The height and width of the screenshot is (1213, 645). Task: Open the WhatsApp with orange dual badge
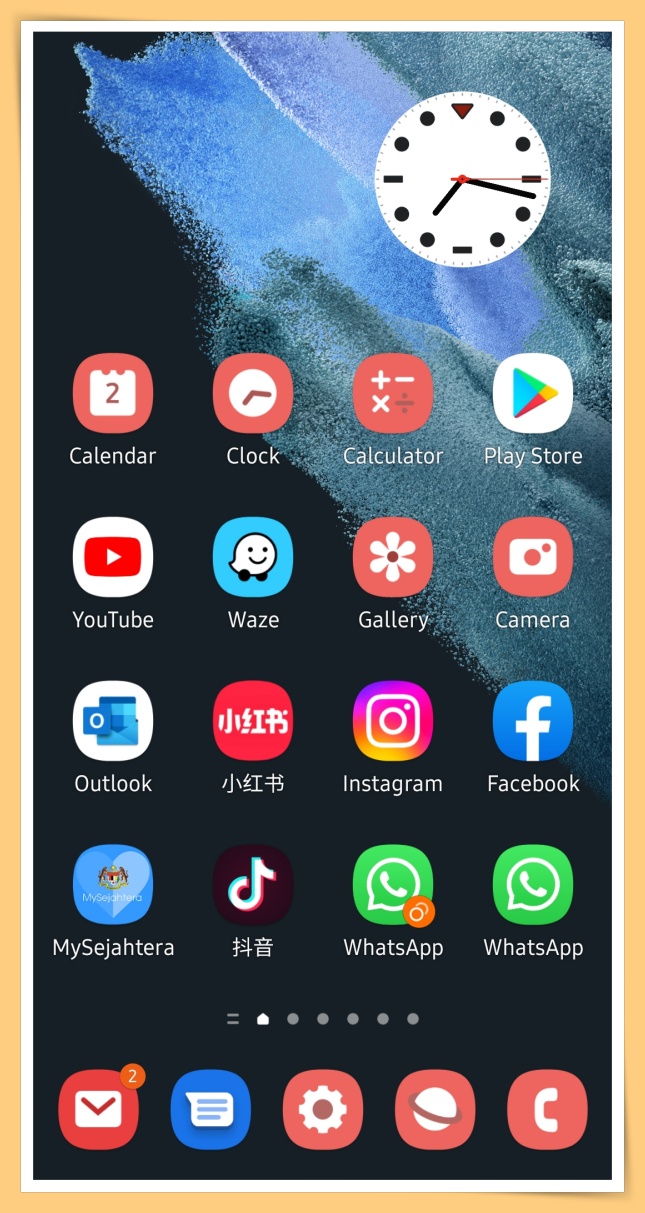(x=393, y=886)
